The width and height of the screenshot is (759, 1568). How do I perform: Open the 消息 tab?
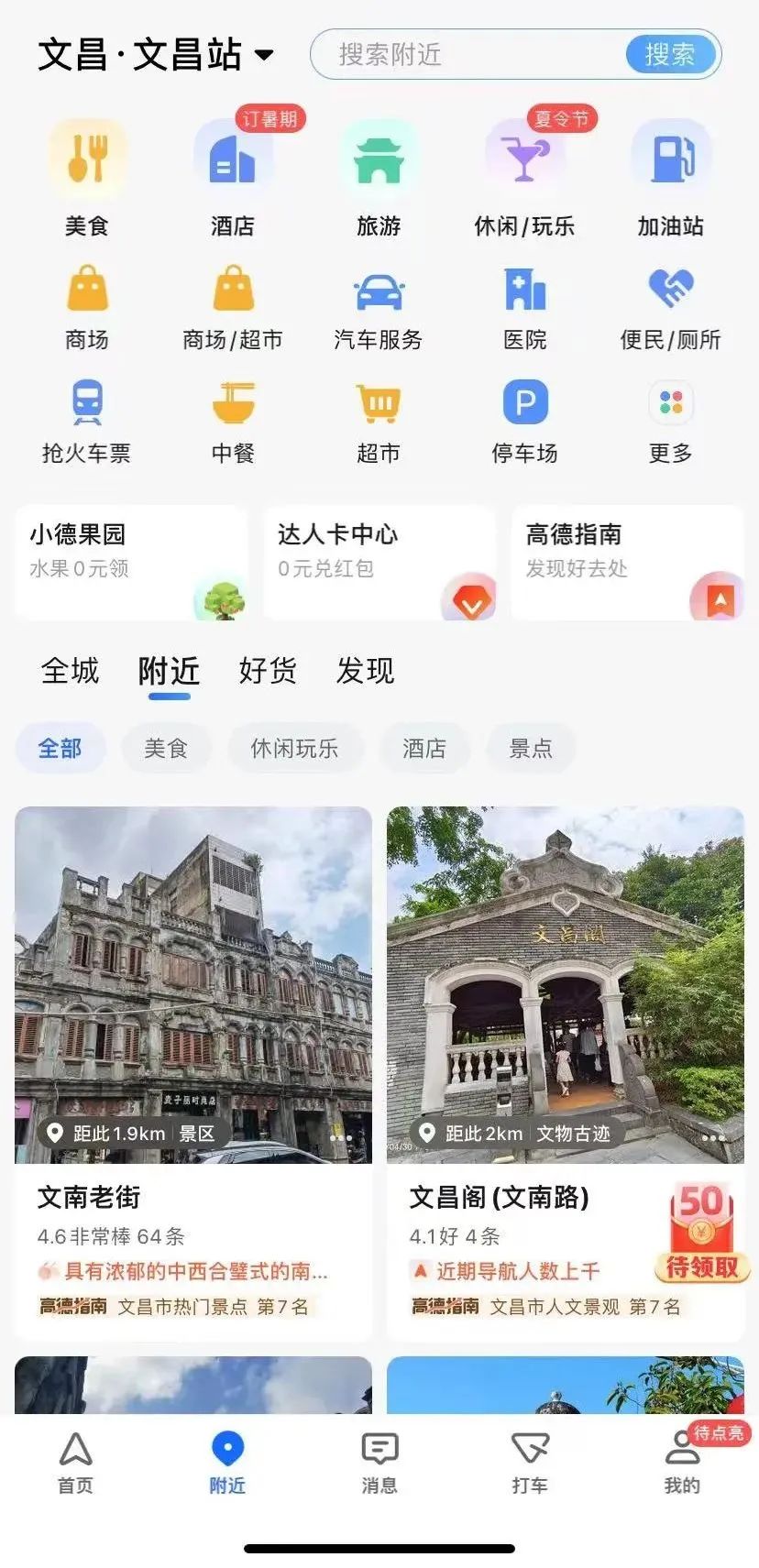tap(379, 1463)
